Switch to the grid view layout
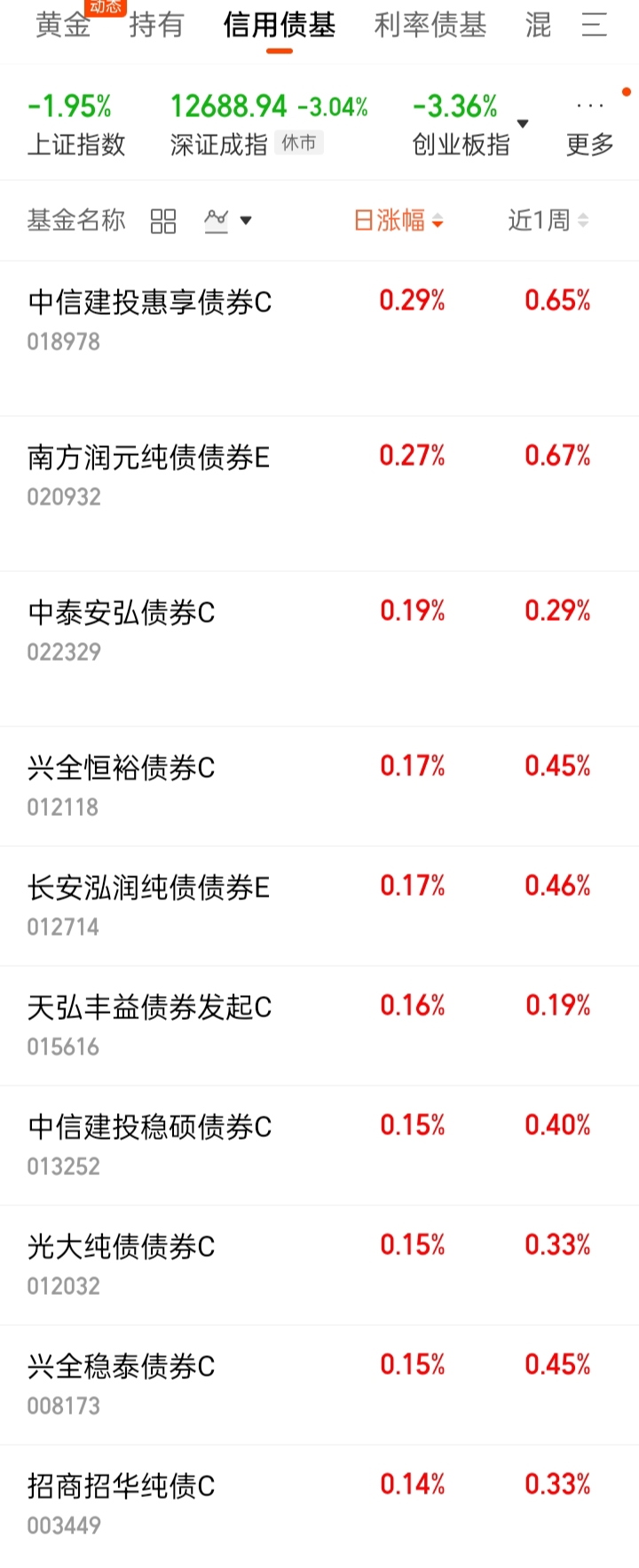Image resolution: width=639 pixels, height=1568 pixels. coord(163,221)
